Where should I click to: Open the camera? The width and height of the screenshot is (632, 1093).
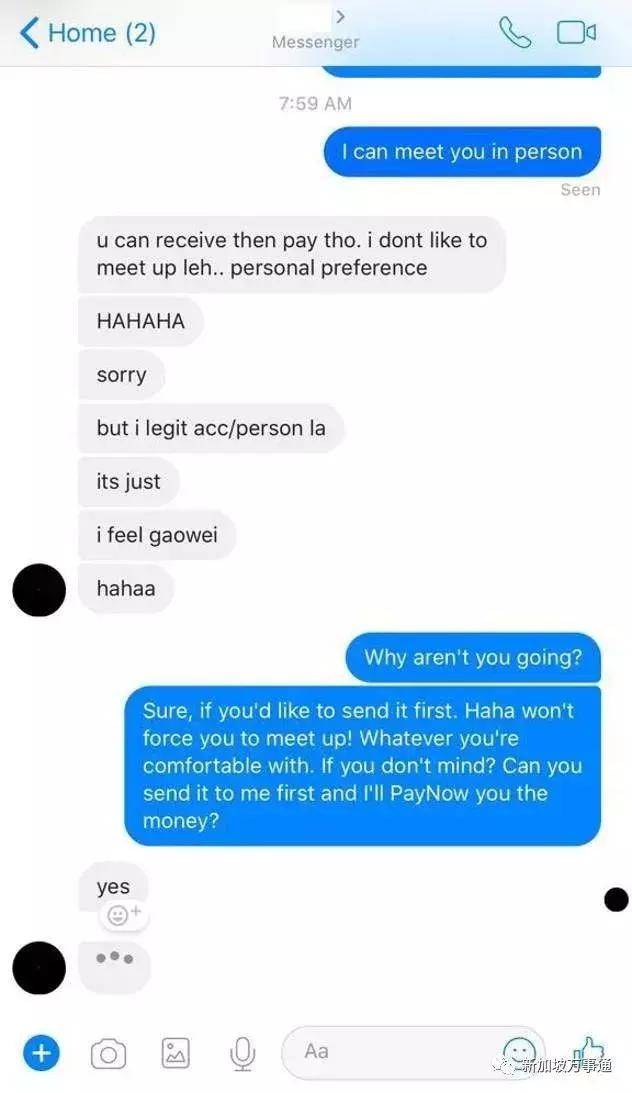pyautogui.click(x=108, y=1053)
